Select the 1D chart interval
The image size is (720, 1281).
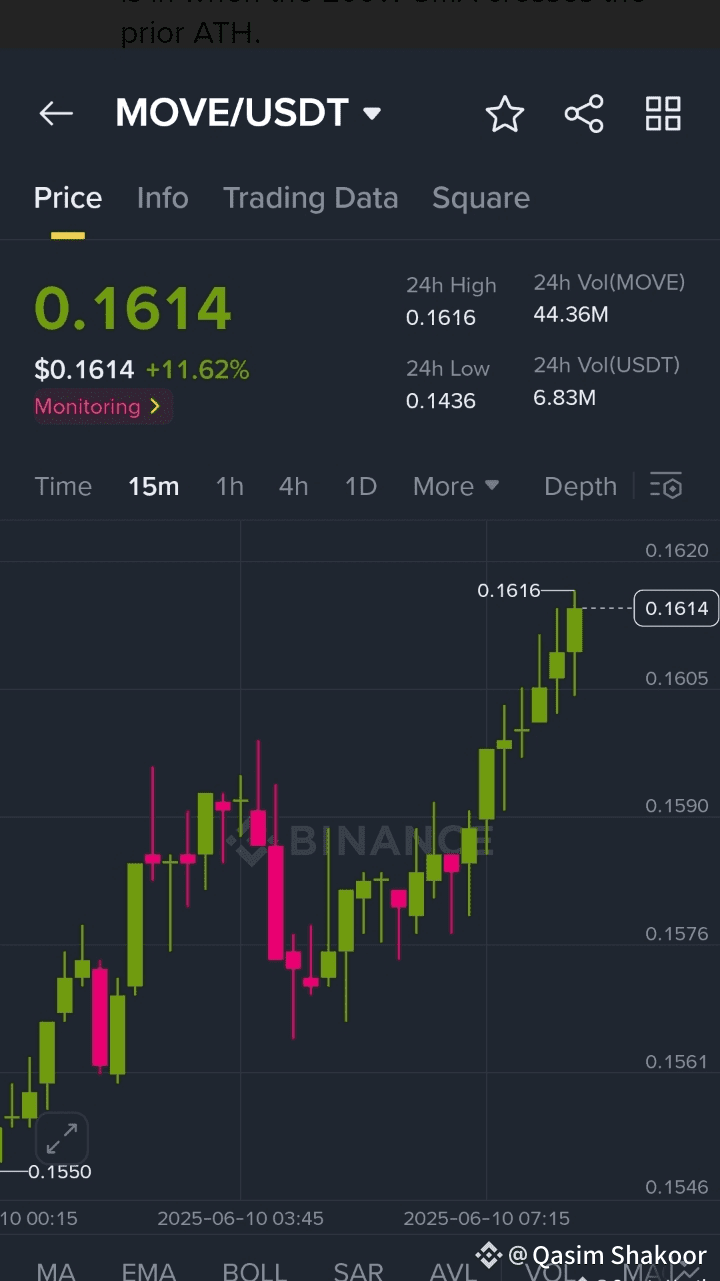360,487
